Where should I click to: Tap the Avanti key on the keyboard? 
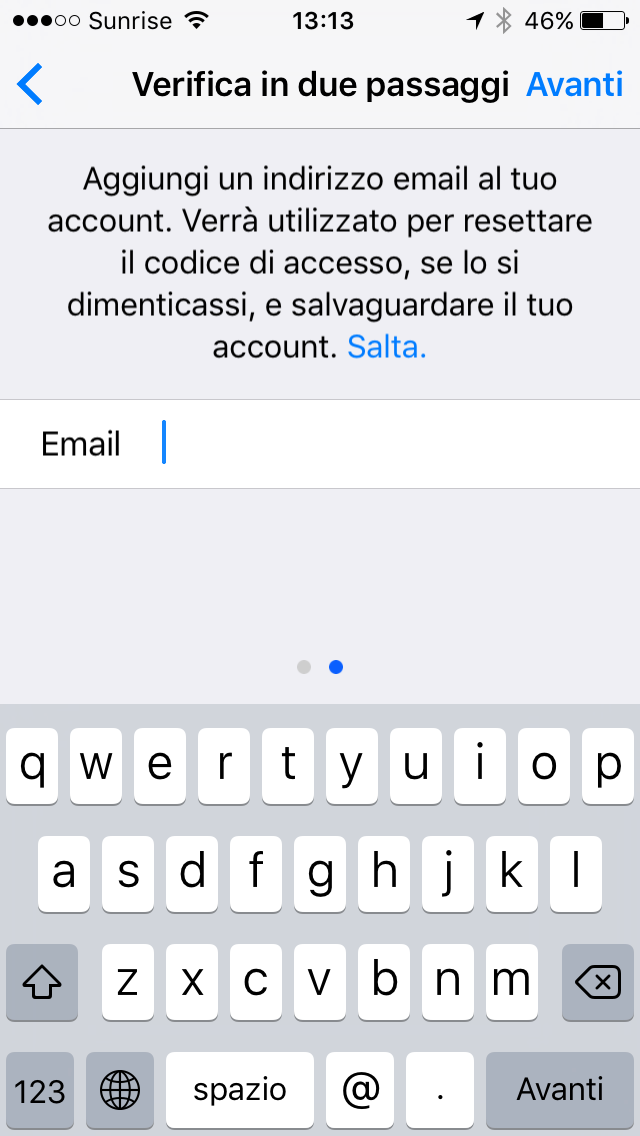[560, 1089]
